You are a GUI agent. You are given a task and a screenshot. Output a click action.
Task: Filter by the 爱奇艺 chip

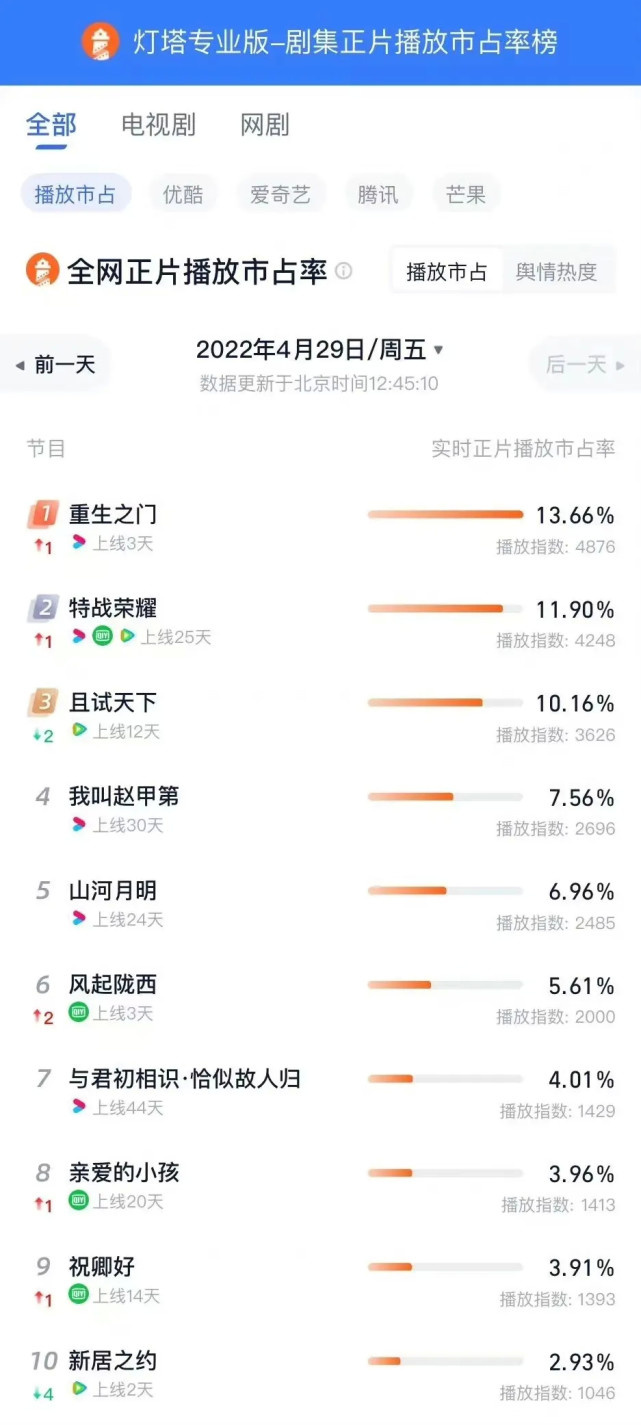point(280,194)
